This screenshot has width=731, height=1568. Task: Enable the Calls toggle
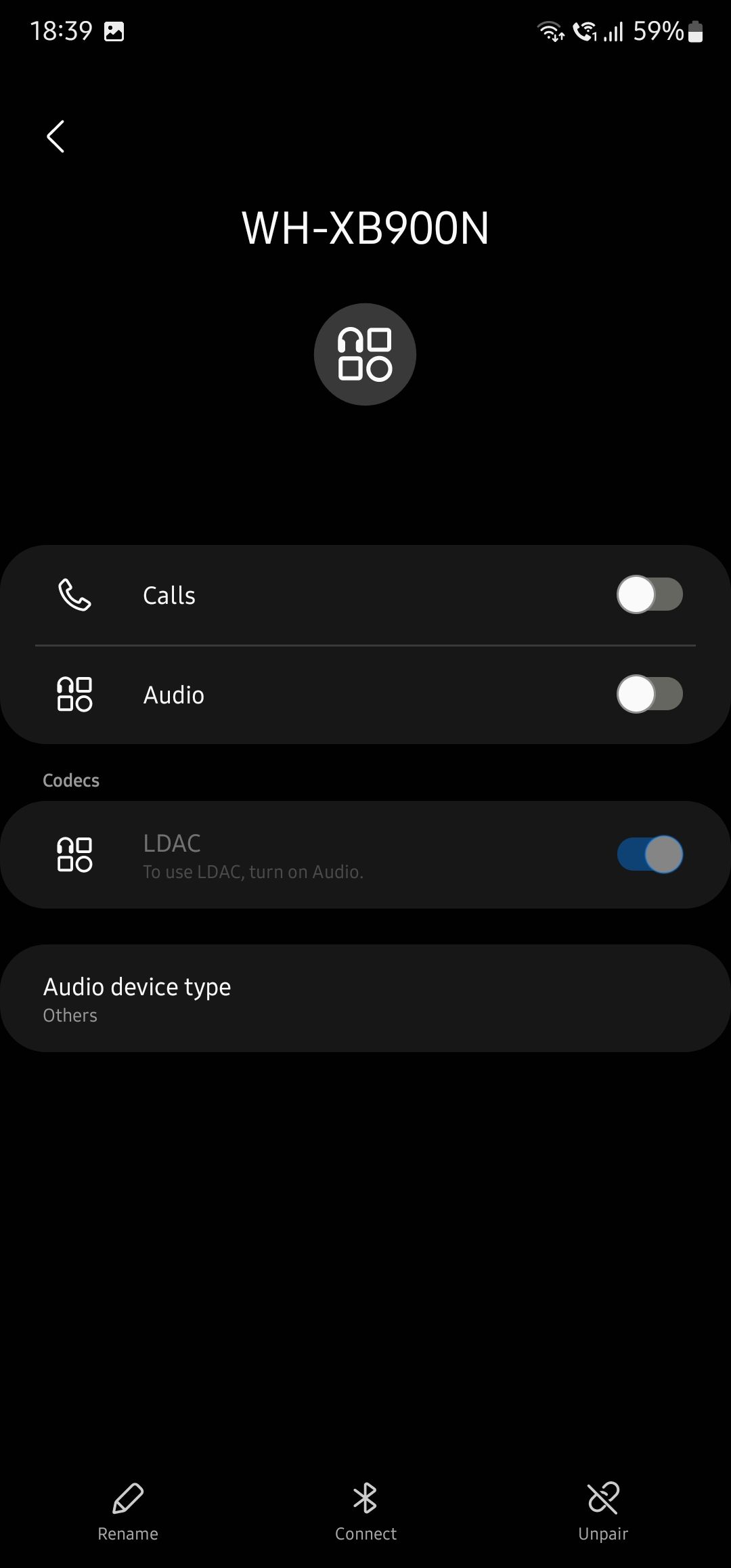point(650,596)
